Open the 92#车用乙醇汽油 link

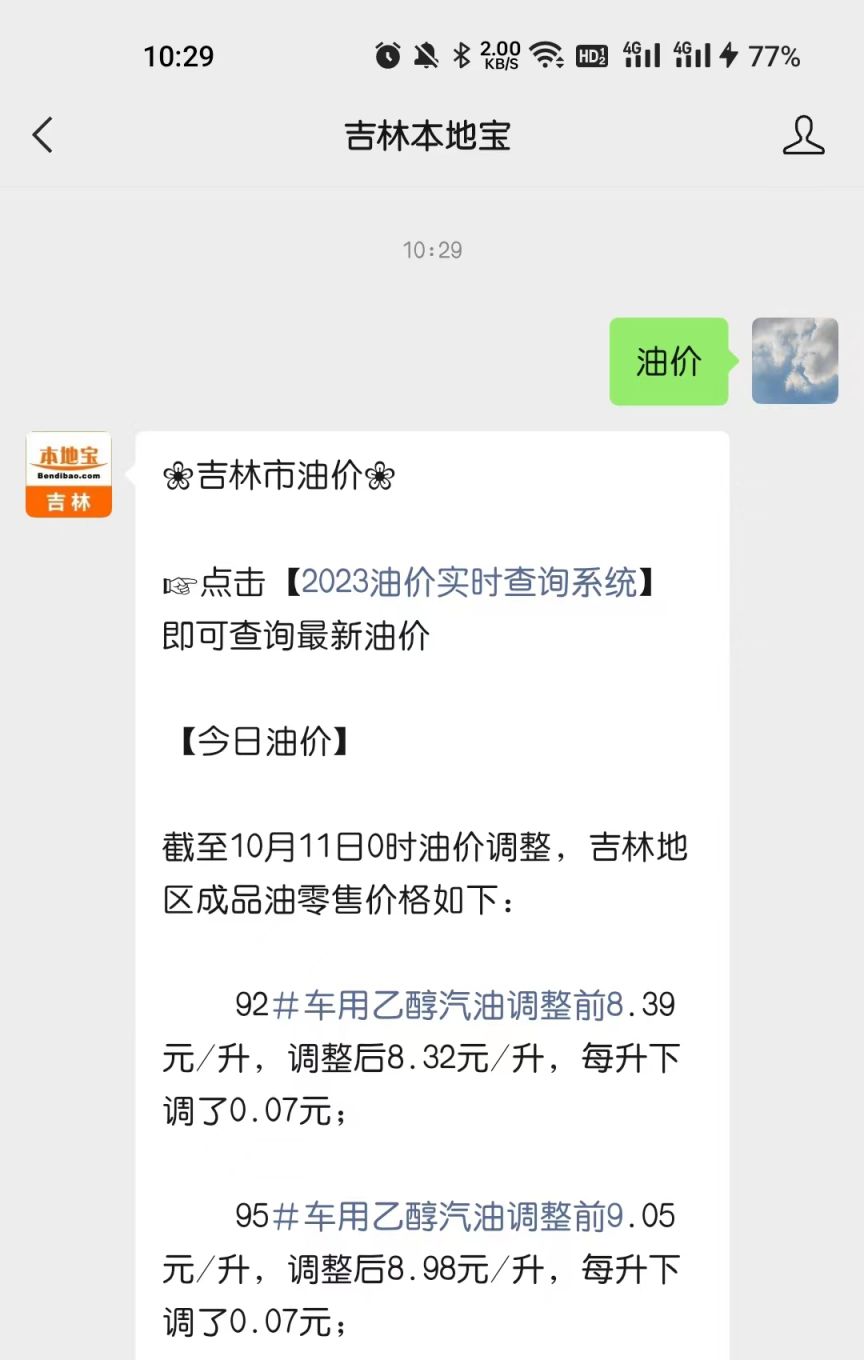(x=440, y=1005)
